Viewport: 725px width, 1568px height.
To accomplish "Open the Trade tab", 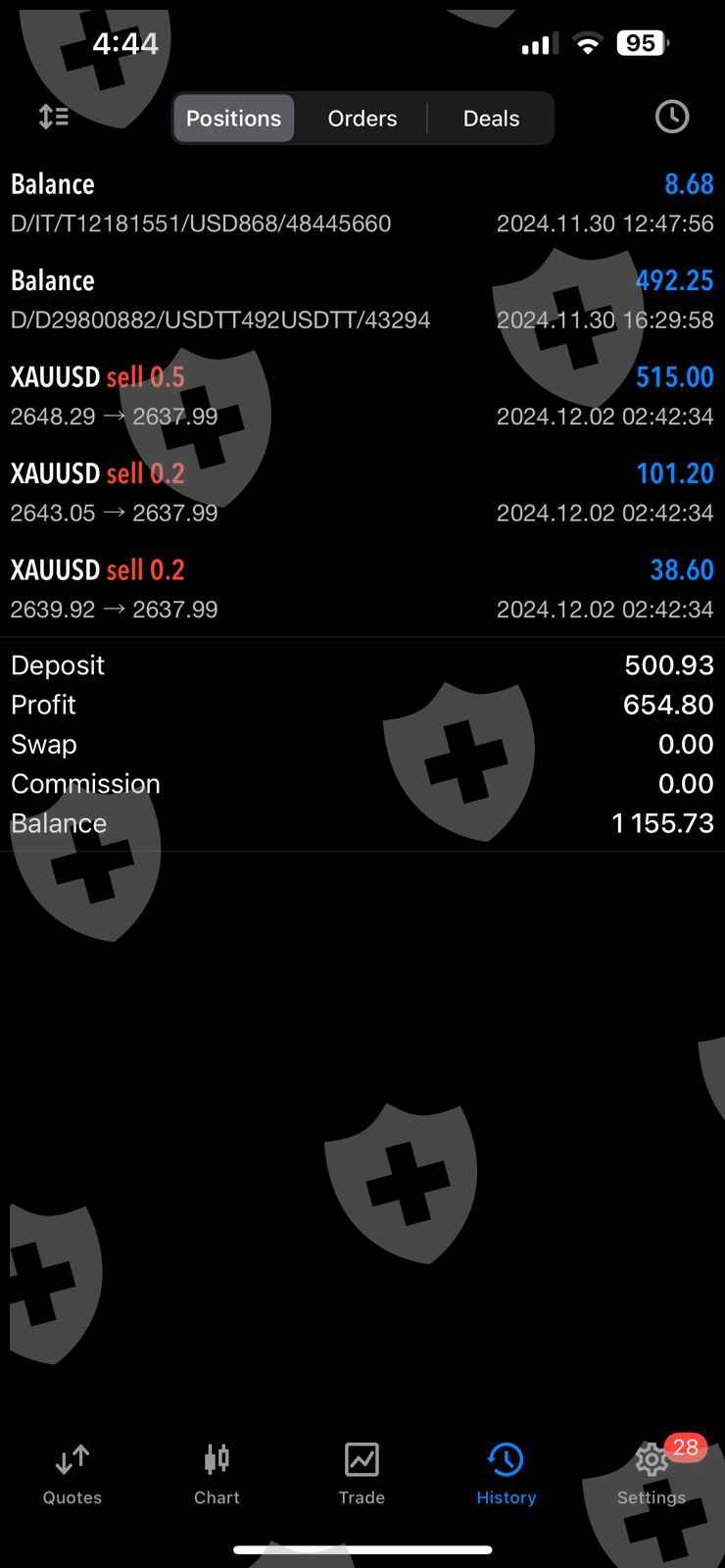I will 362,1474.
